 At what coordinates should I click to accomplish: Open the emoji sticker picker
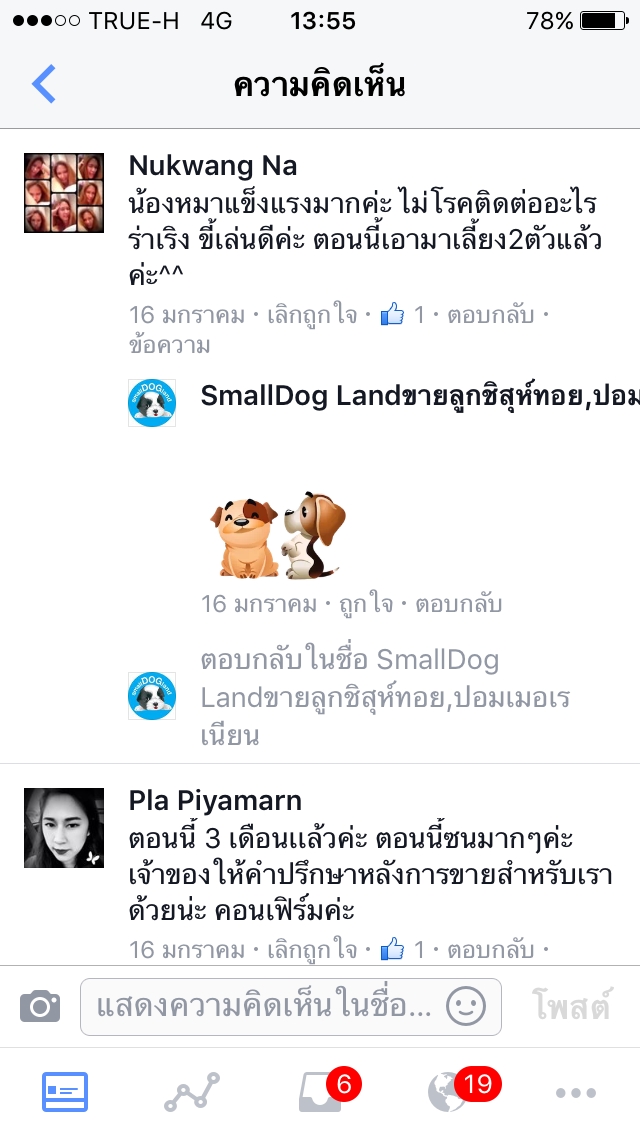pyautogui.click(x=466, y=1006)
